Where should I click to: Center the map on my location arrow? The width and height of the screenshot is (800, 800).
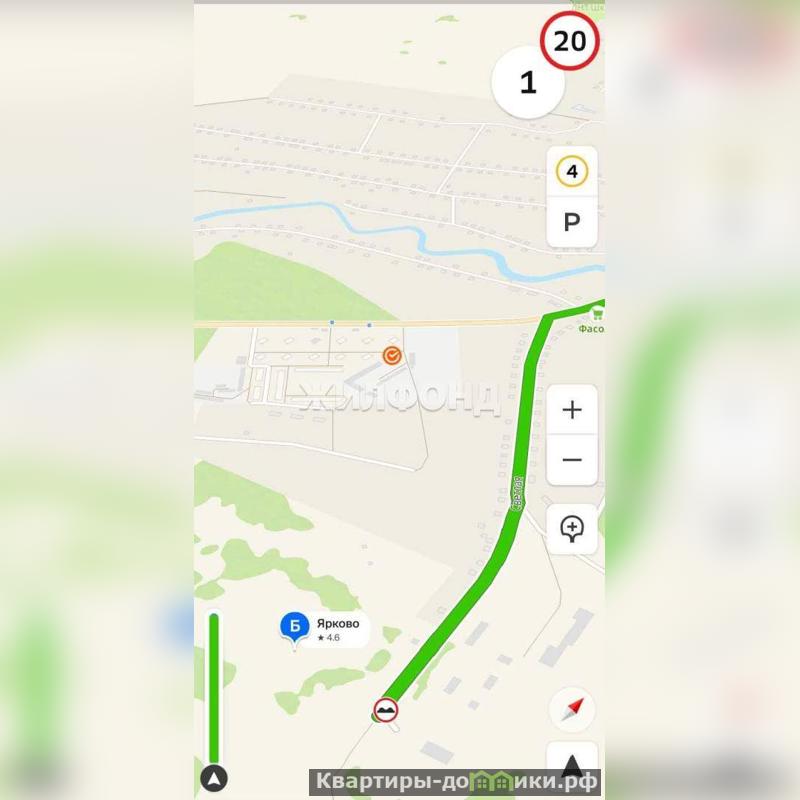[x=572, y=767]
